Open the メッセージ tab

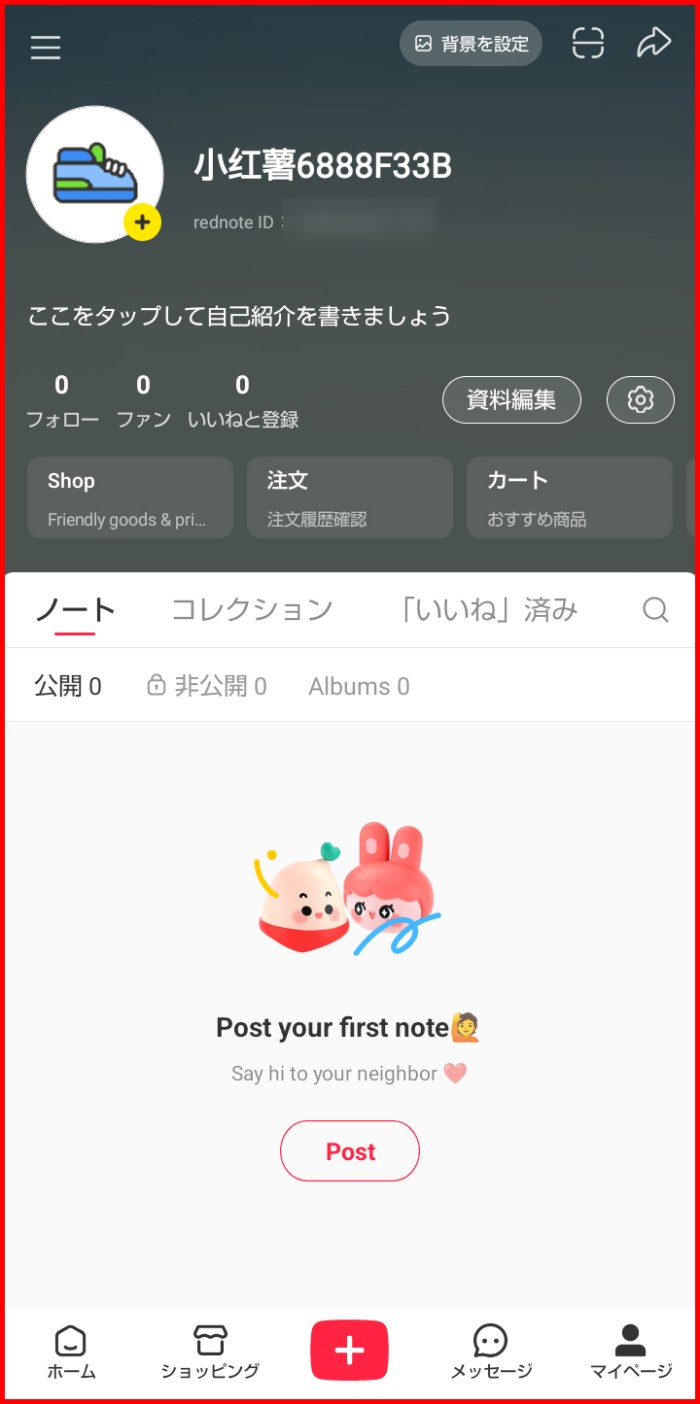(x=490, y=1351)
